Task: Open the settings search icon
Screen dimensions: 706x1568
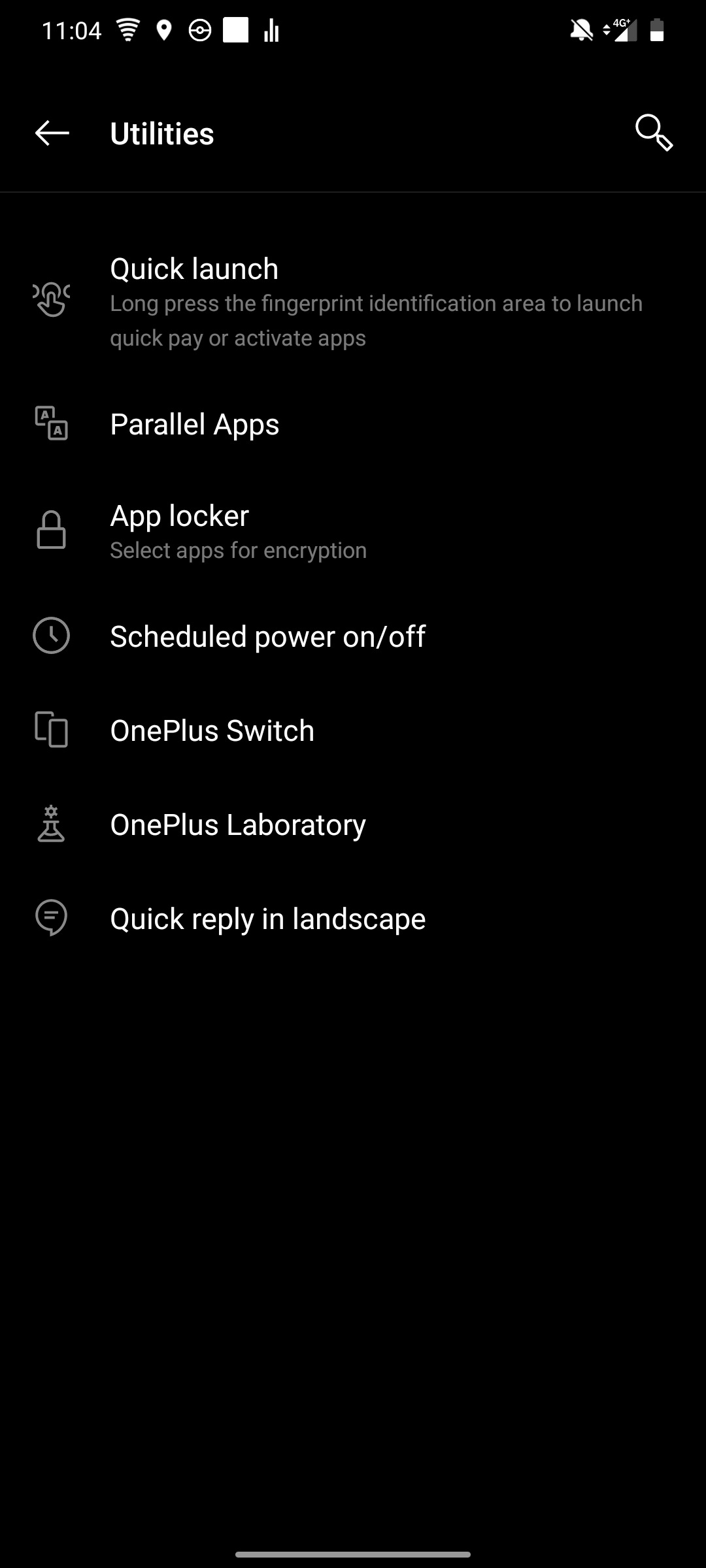Action: pos(654,133)
